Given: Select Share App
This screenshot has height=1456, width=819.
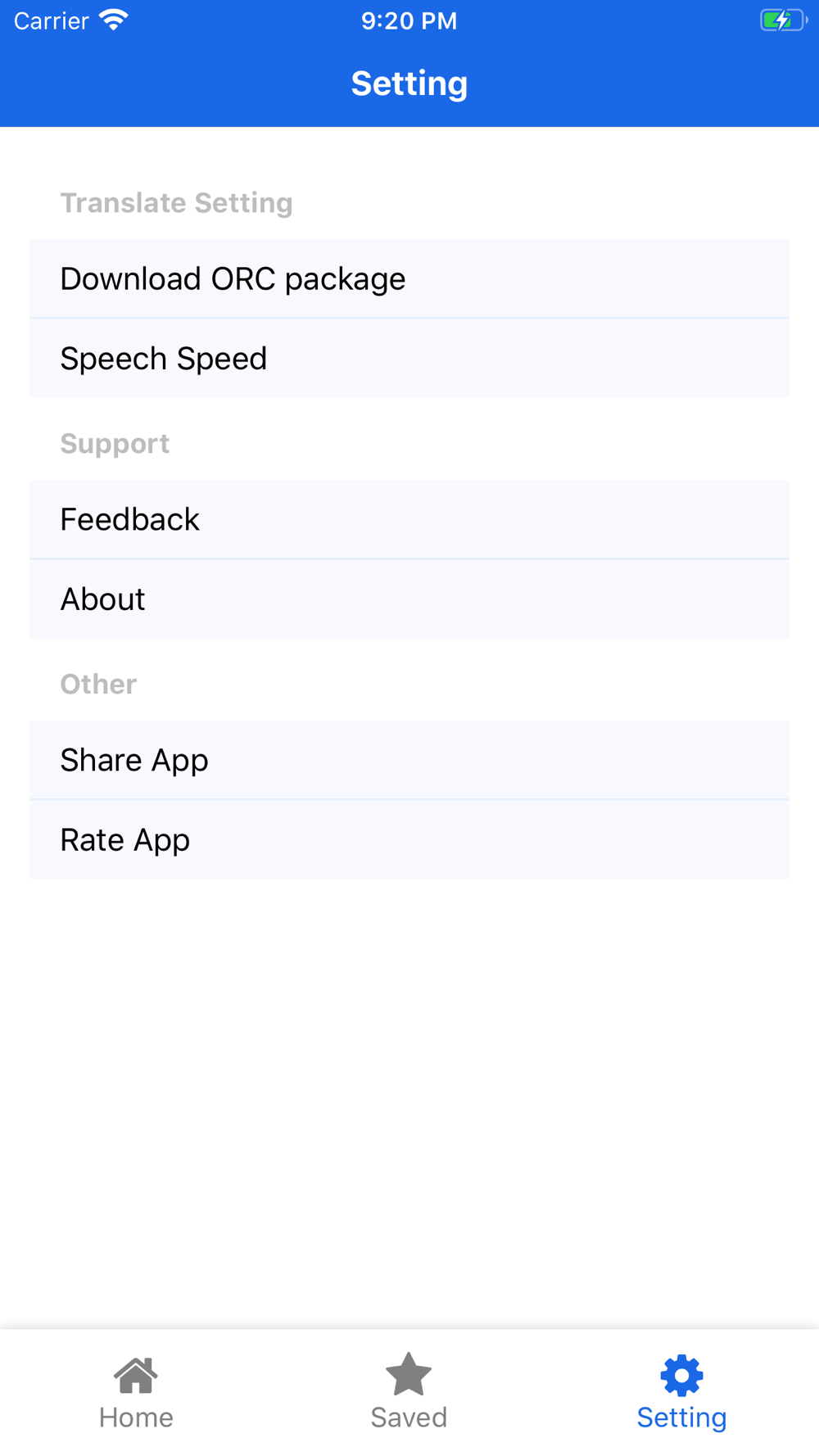Looking at the screenshot, I should (409, 760).
